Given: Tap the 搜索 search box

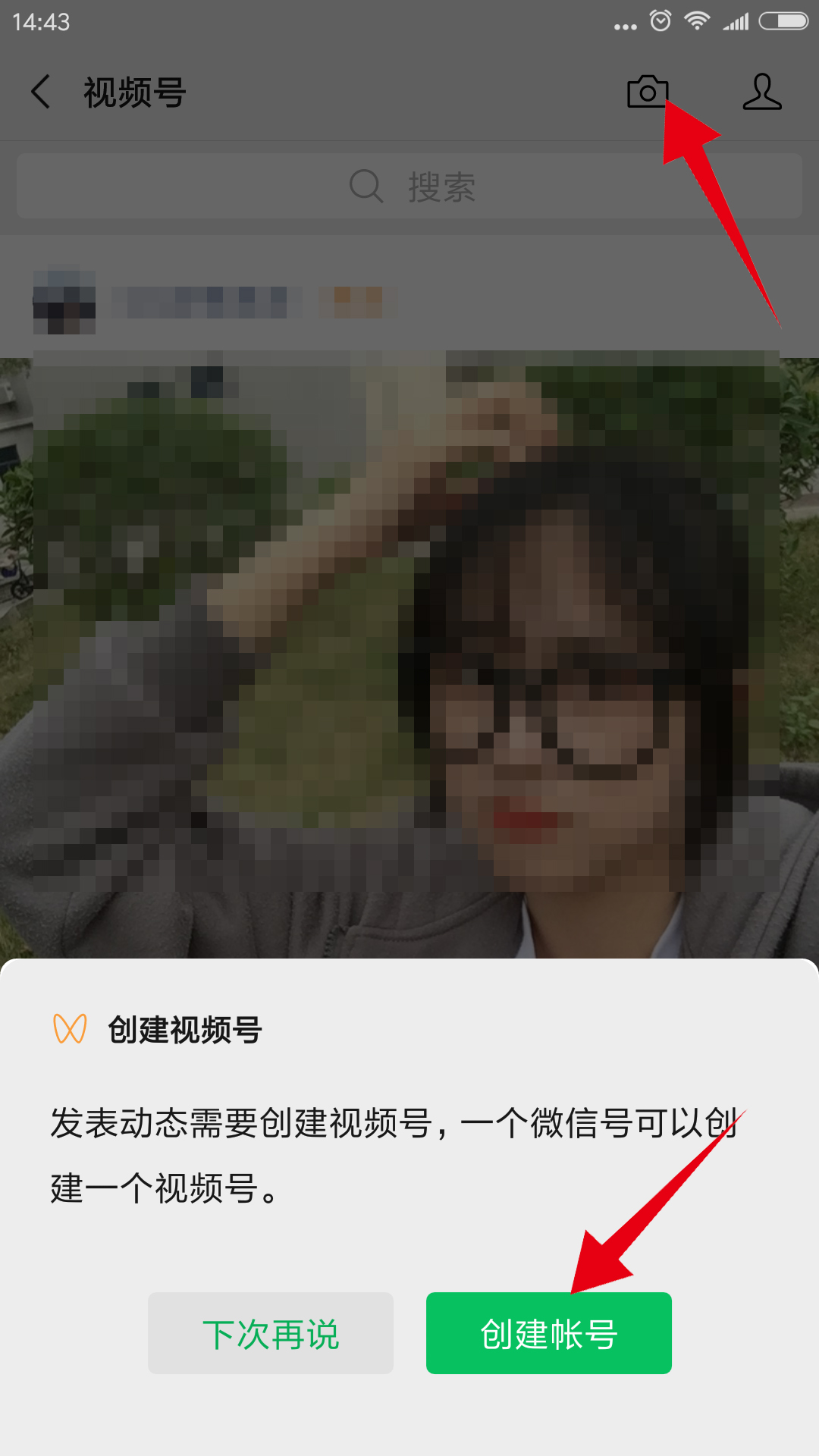Looking at the screenshot, I should 409,187.
